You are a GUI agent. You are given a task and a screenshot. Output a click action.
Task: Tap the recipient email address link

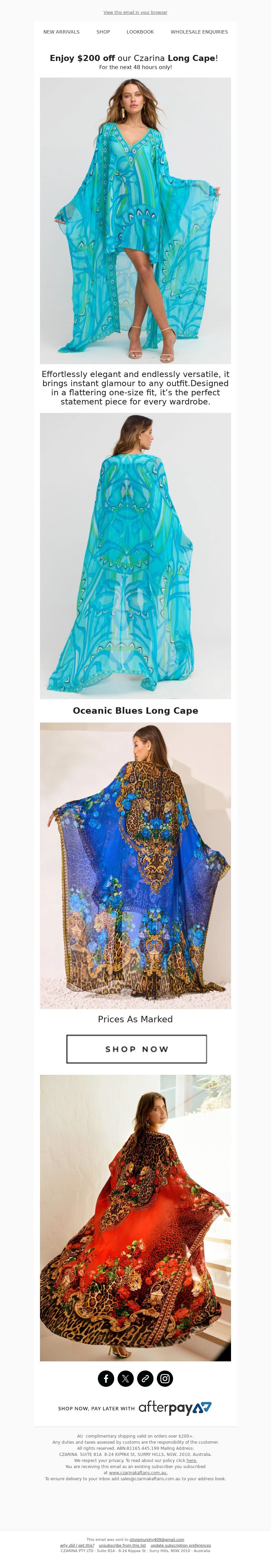pyautogui.click(x=157, y=1540)
